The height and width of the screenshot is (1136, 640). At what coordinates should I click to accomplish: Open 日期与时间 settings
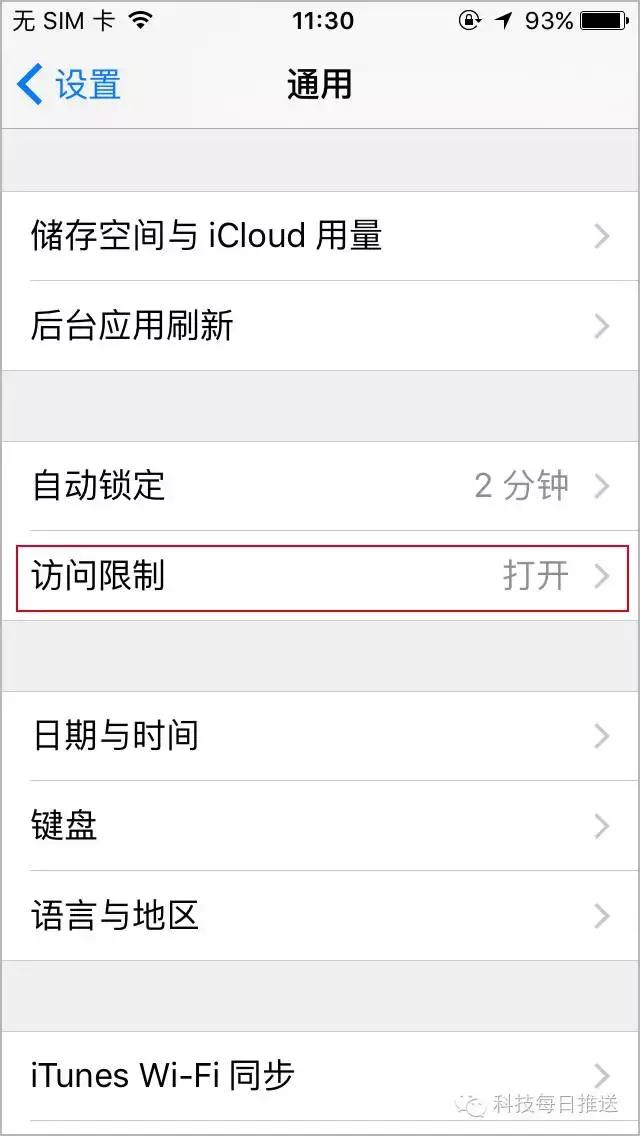tap(320, 736)
